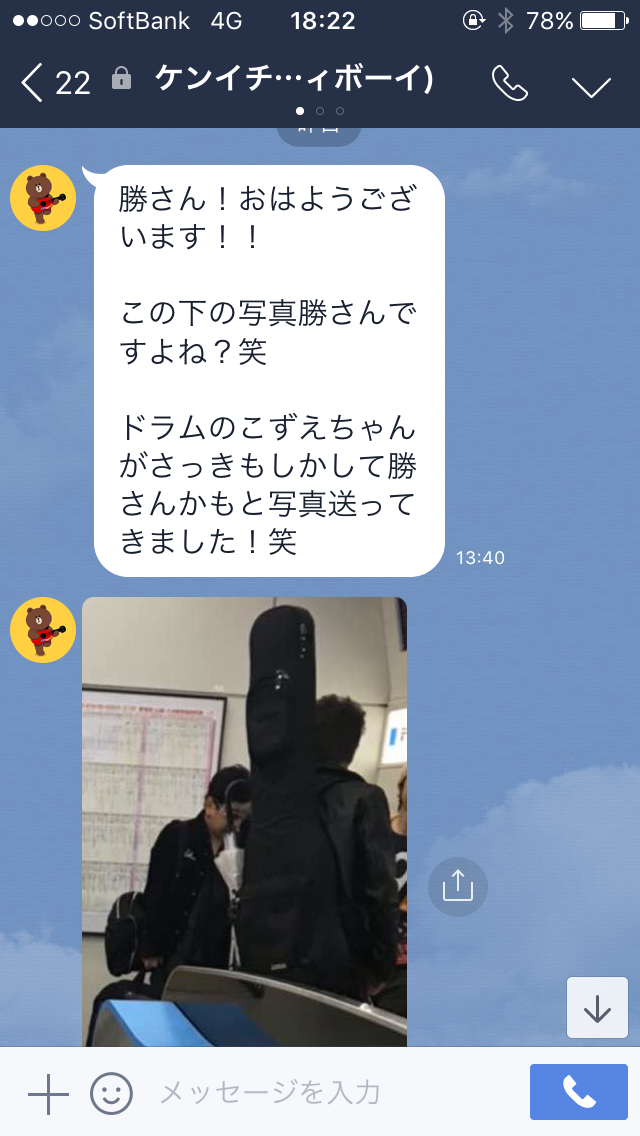Screen dimensions: 640x1136
Task: Open the guitar case photo
Action: point(244,820)
